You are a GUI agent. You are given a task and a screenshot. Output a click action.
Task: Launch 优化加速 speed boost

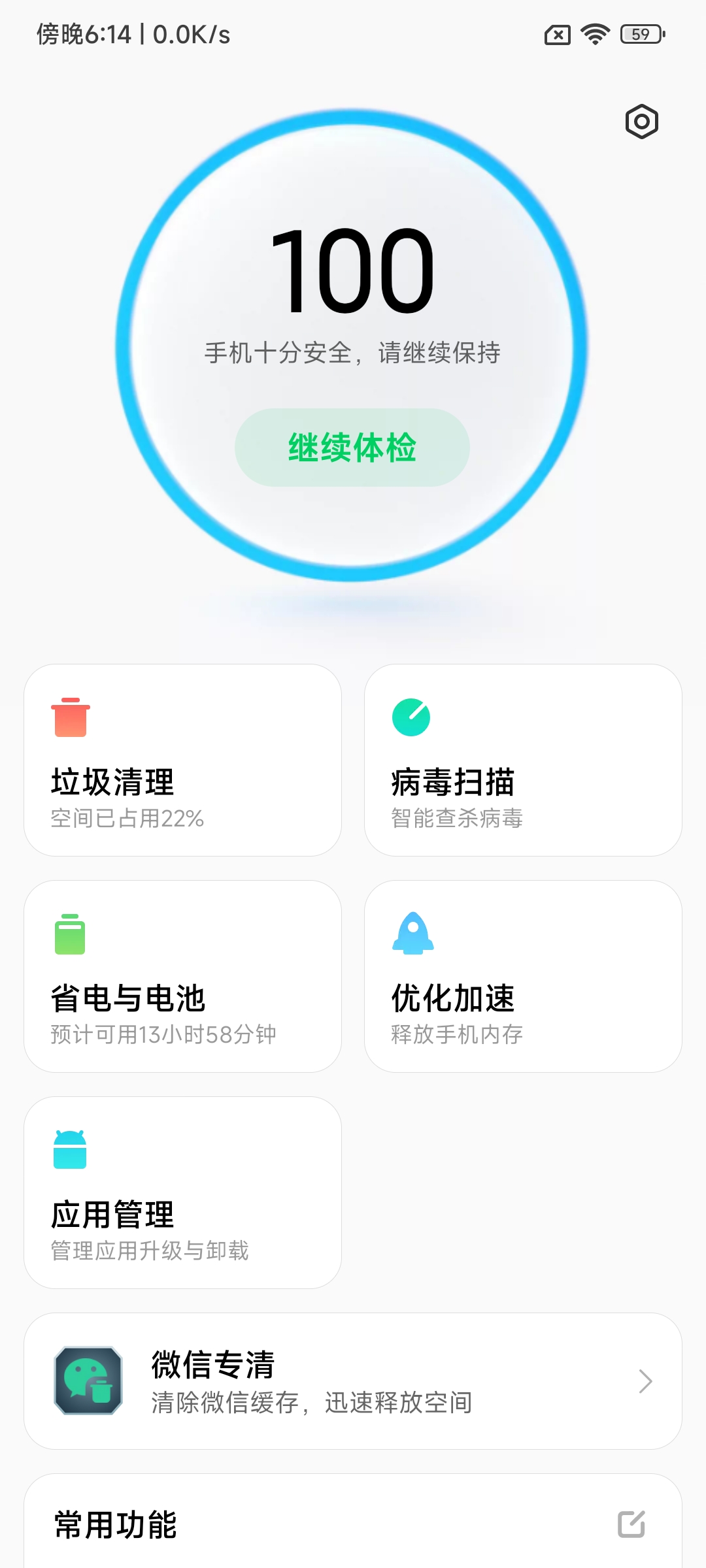coord(523,976)
